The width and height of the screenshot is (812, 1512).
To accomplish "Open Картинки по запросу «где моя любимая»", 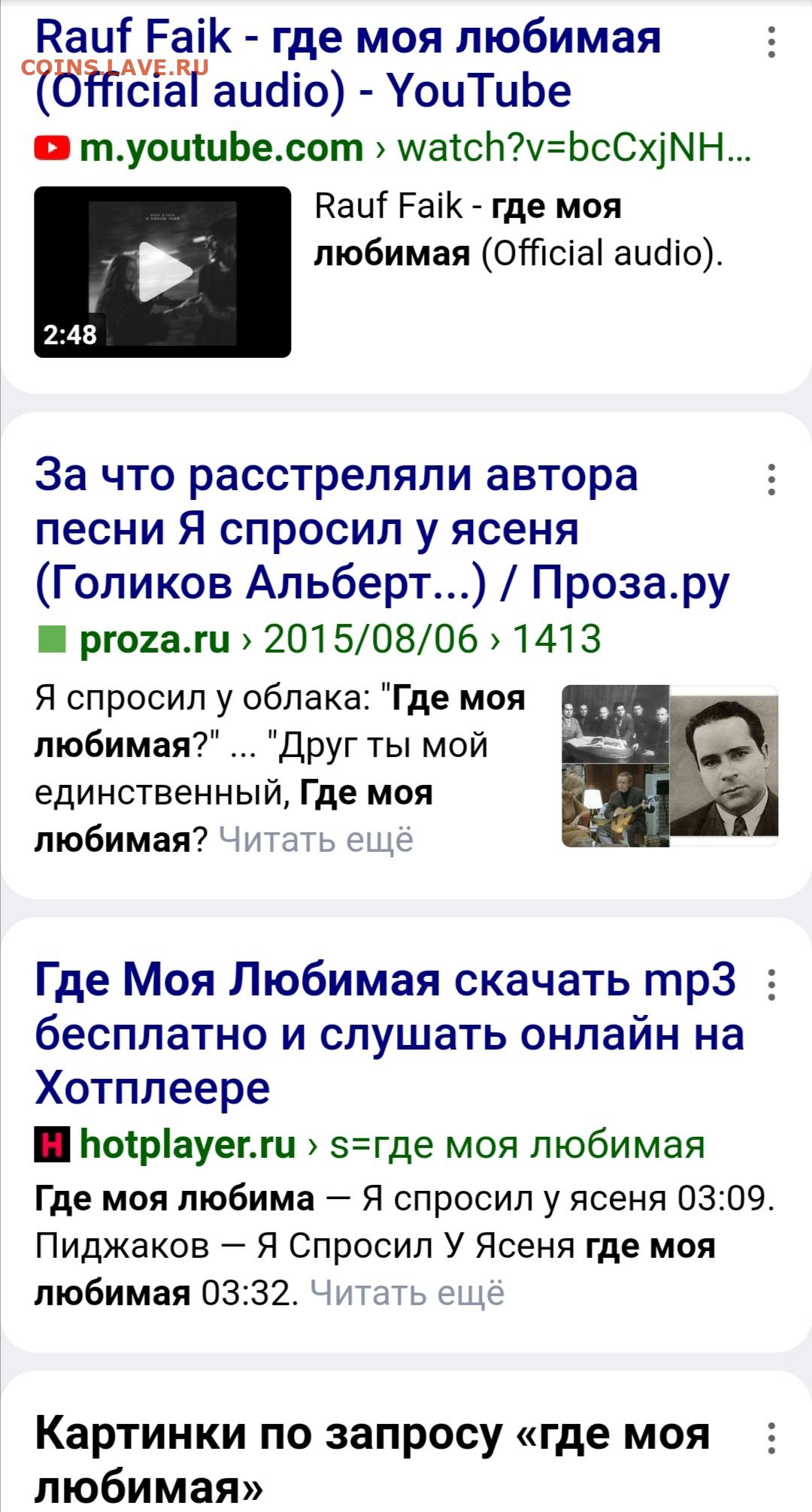I will (x=372, y=1459).
